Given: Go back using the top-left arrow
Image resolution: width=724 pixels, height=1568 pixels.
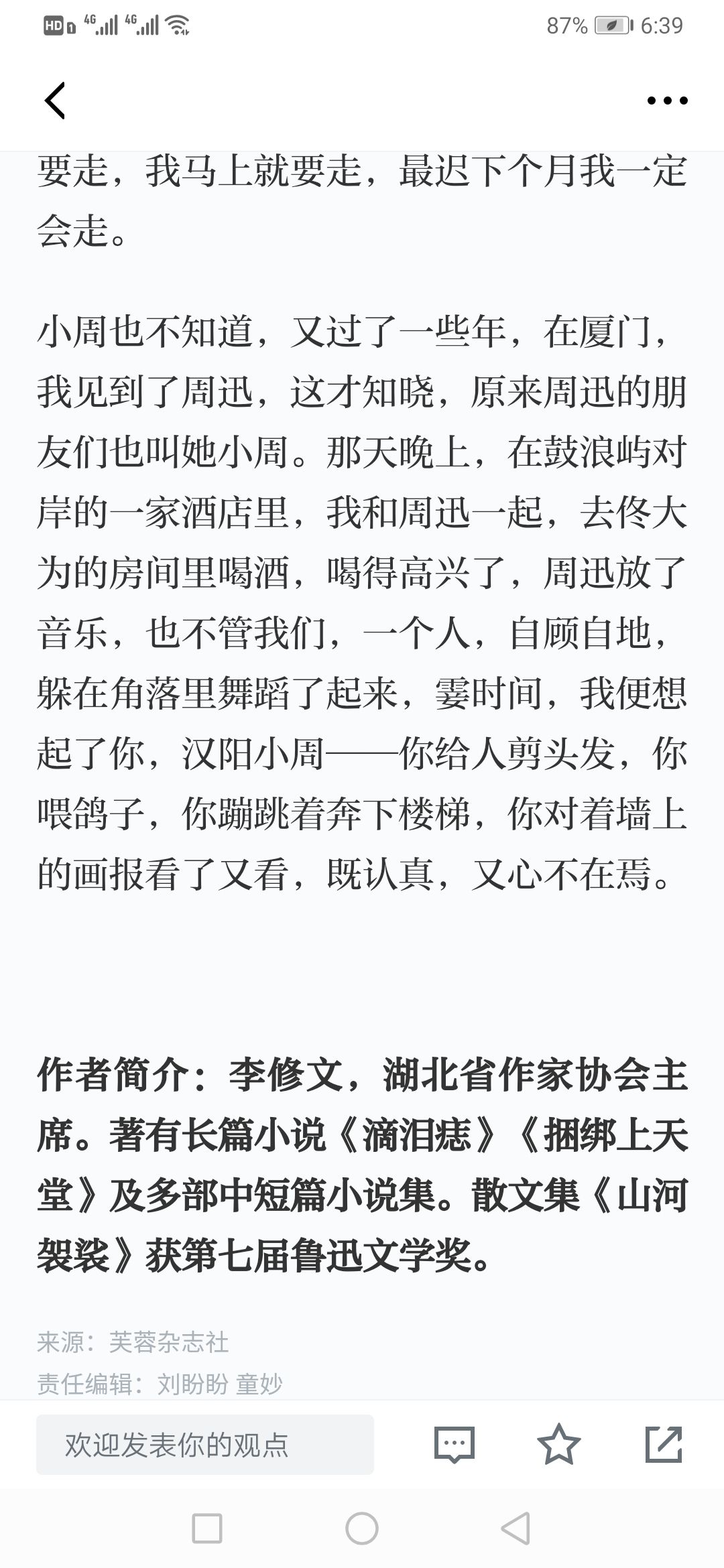Looking at the screenshot, I should coord(55,101).
